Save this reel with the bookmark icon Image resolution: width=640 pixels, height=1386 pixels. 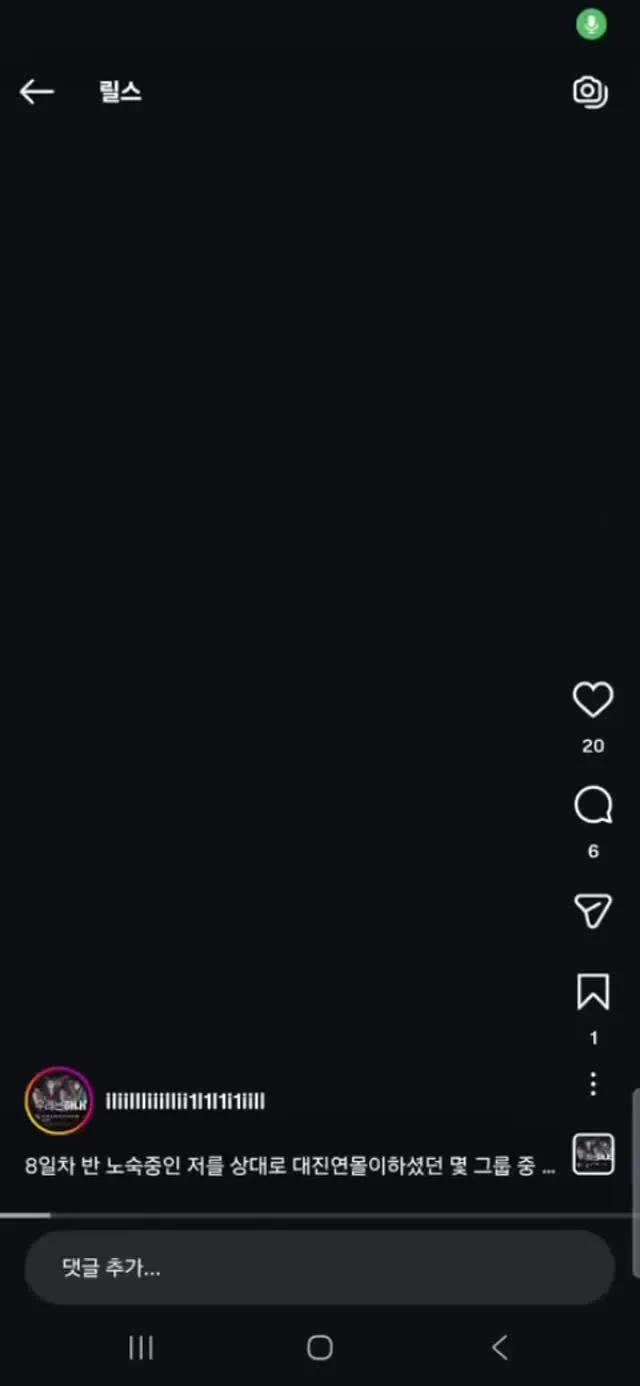(593, 992)
